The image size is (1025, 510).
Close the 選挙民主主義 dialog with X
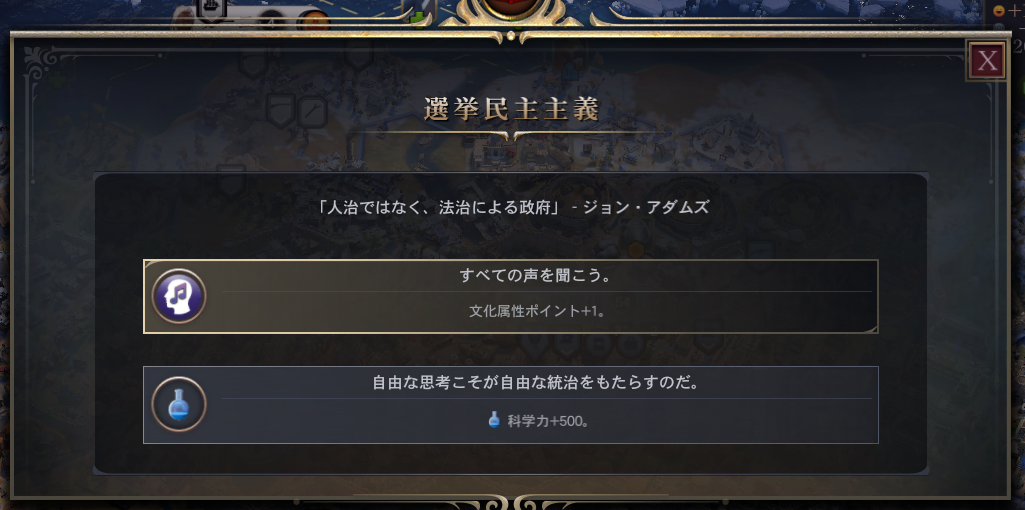(986, 60)
